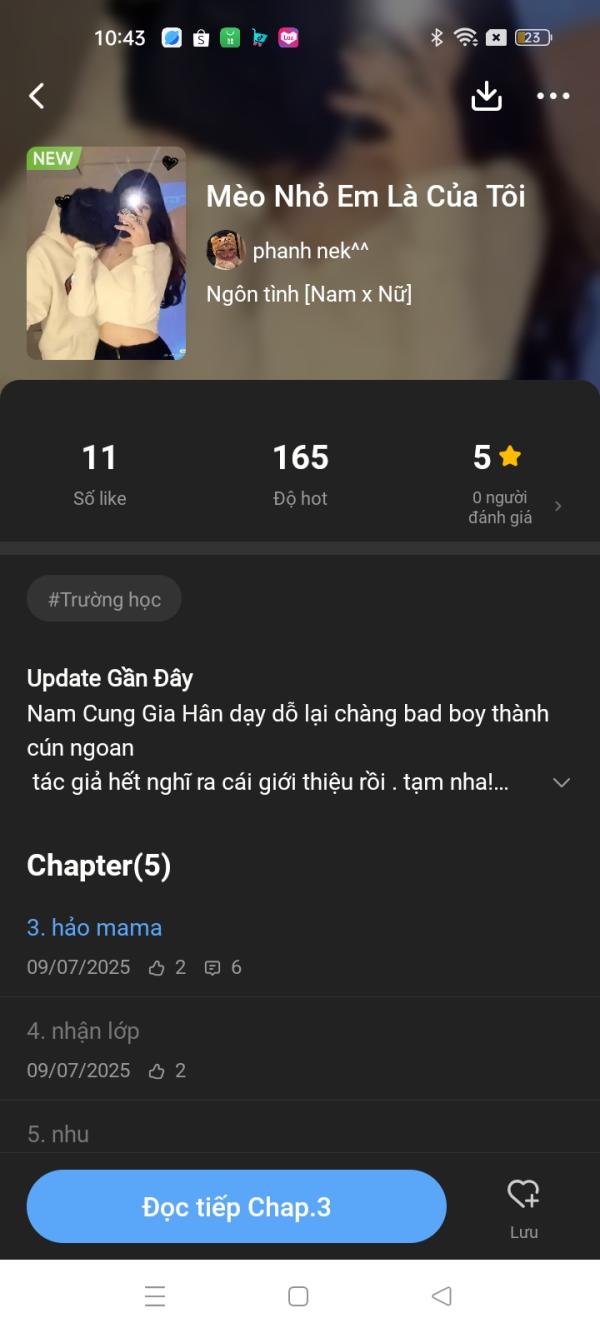Go back using the top-left arrow
The height and width of the screenshot is (1333, 600).
pyautogui.click(x=37, y=96)
